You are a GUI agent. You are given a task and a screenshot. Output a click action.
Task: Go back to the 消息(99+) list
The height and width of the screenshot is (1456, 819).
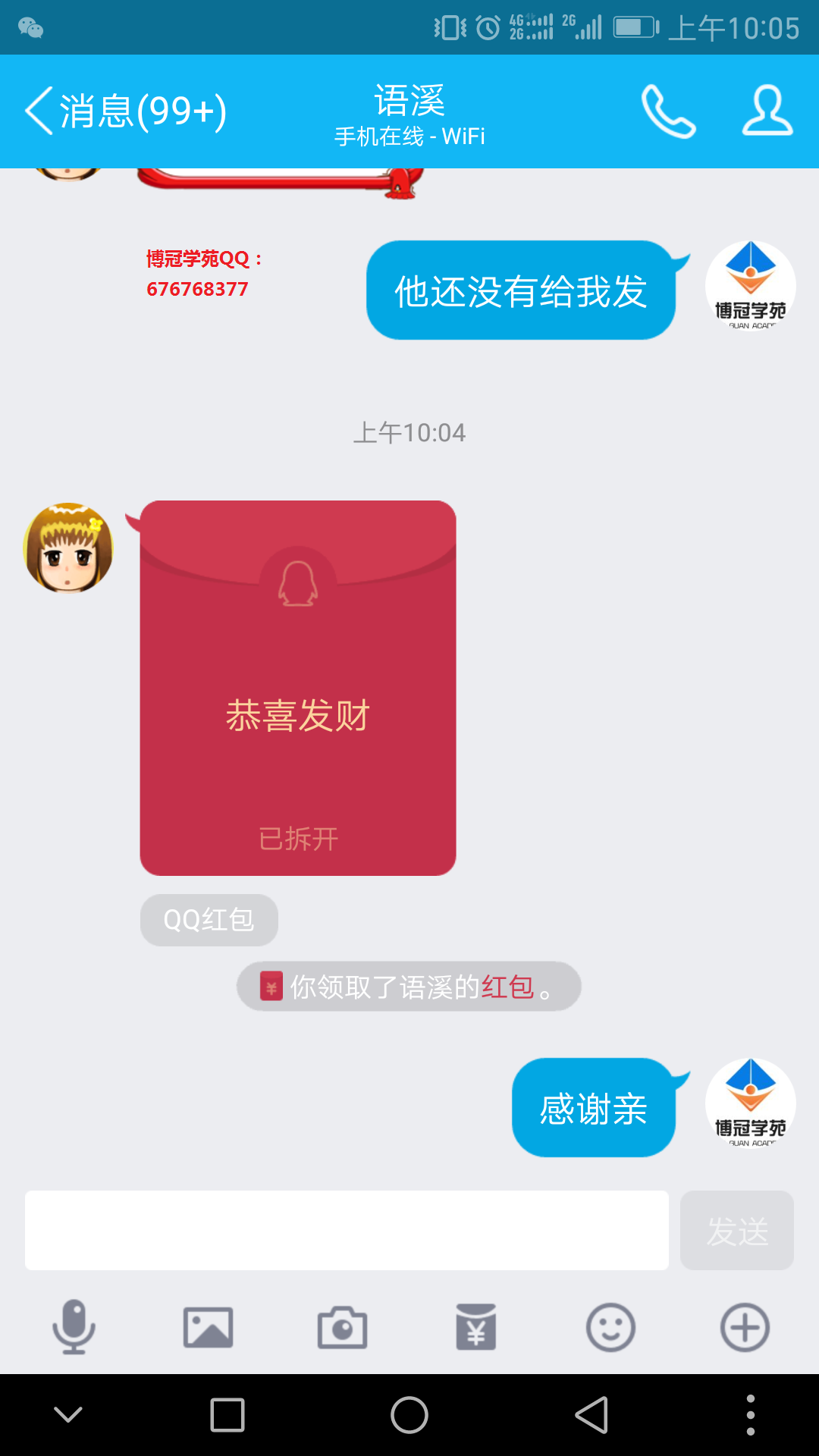[125, 111]
